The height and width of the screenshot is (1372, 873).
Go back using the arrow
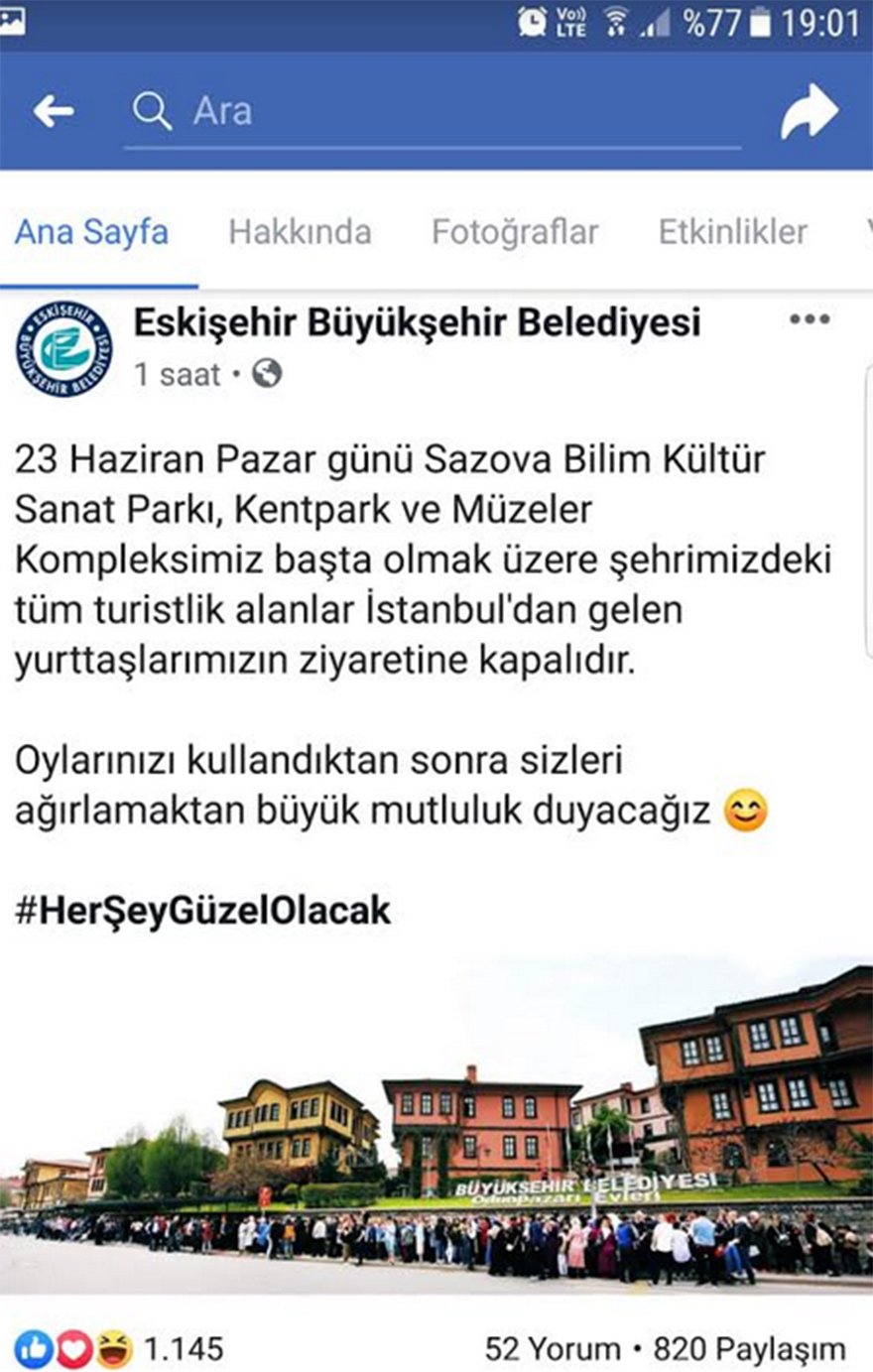tap(53, 111)
